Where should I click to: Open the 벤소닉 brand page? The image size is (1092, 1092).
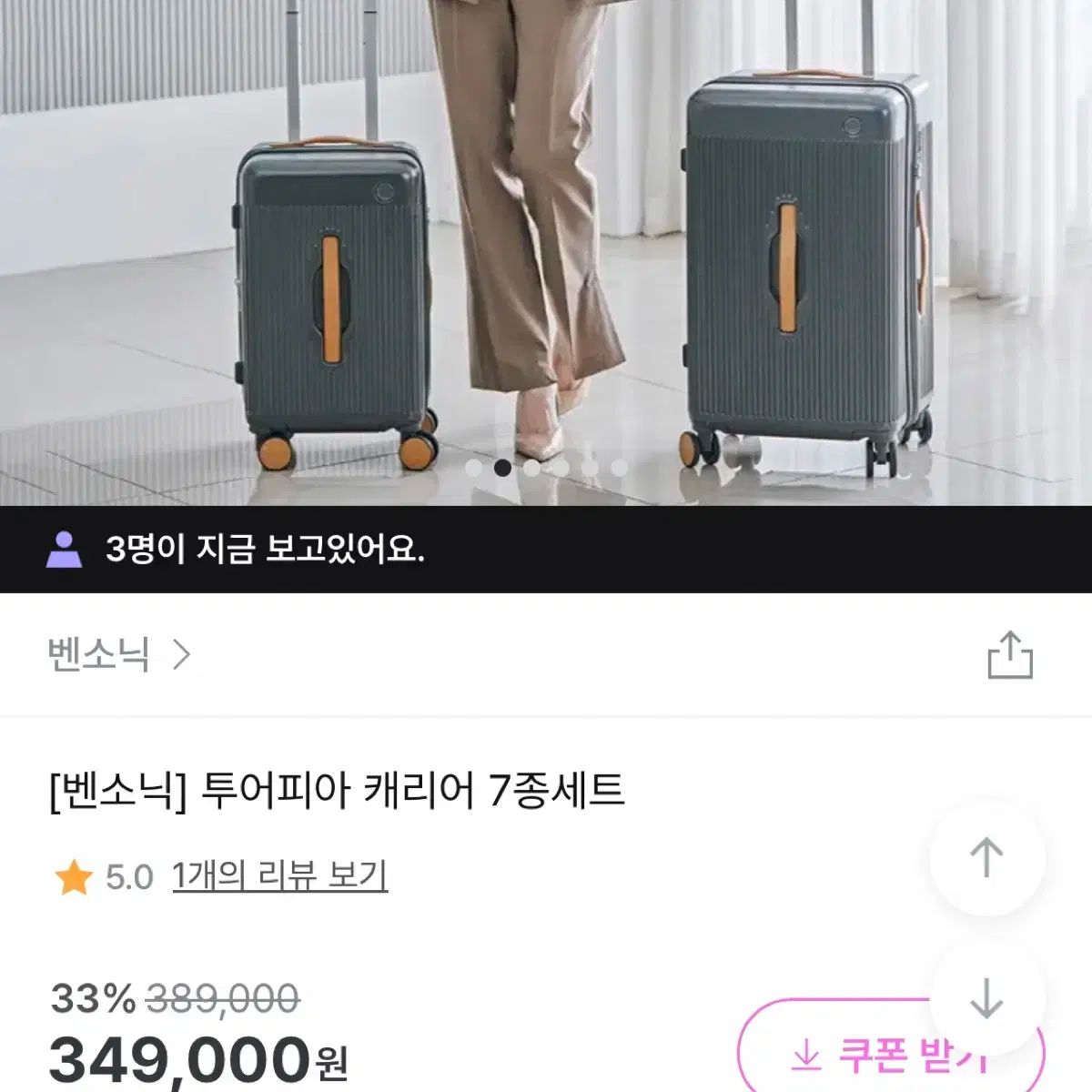118,654
